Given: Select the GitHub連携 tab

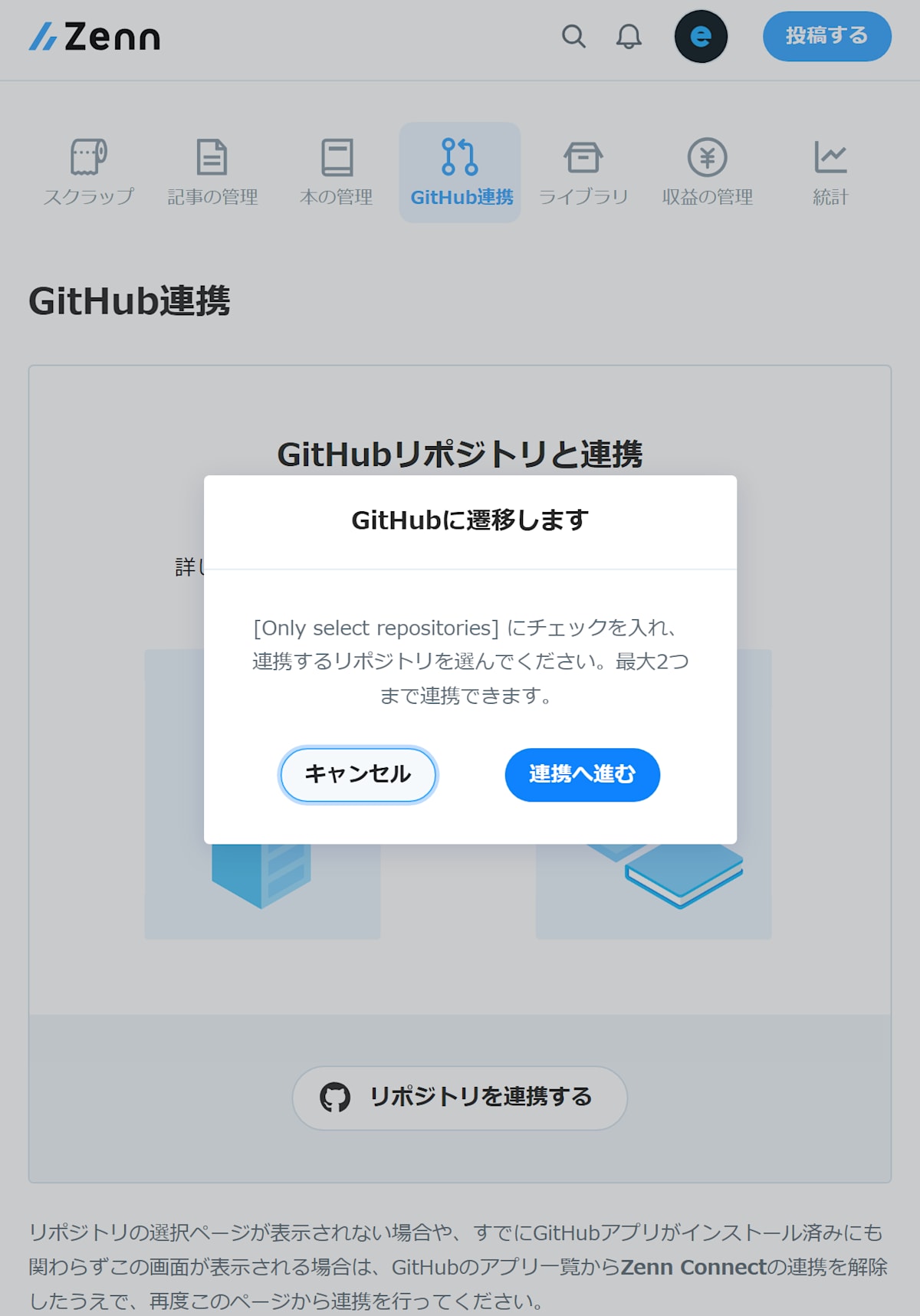Looking at the screenshot, I should click(x=460, y=172).
